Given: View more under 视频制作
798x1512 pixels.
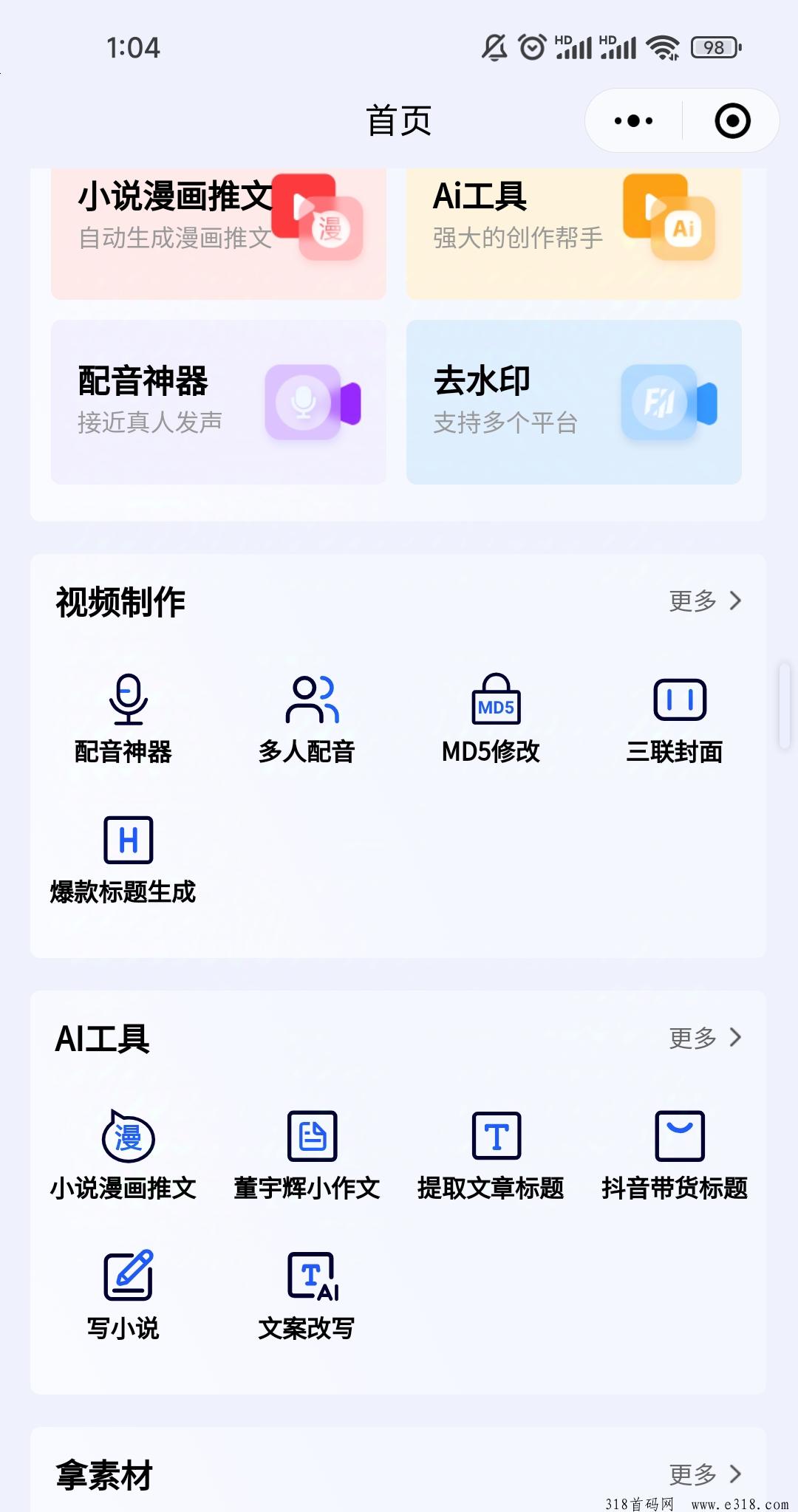Looking at the screenshot, I should (705, 601).
